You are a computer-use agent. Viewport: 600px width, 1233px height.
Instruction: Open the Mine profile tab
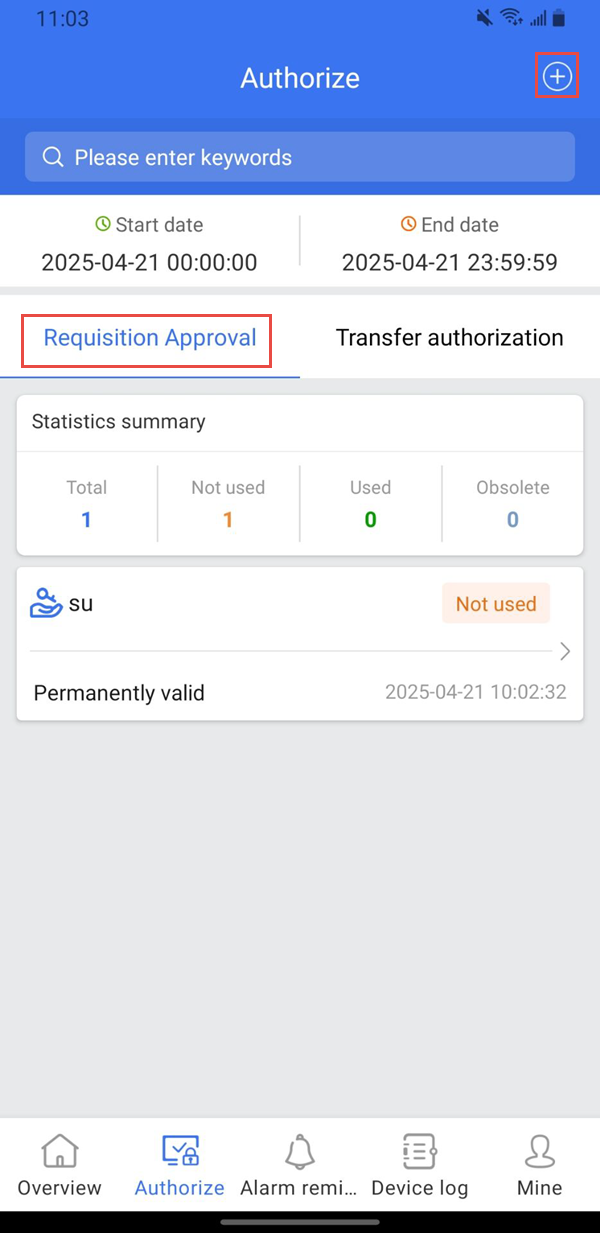pyautogui.click(x=539, y=1166)
